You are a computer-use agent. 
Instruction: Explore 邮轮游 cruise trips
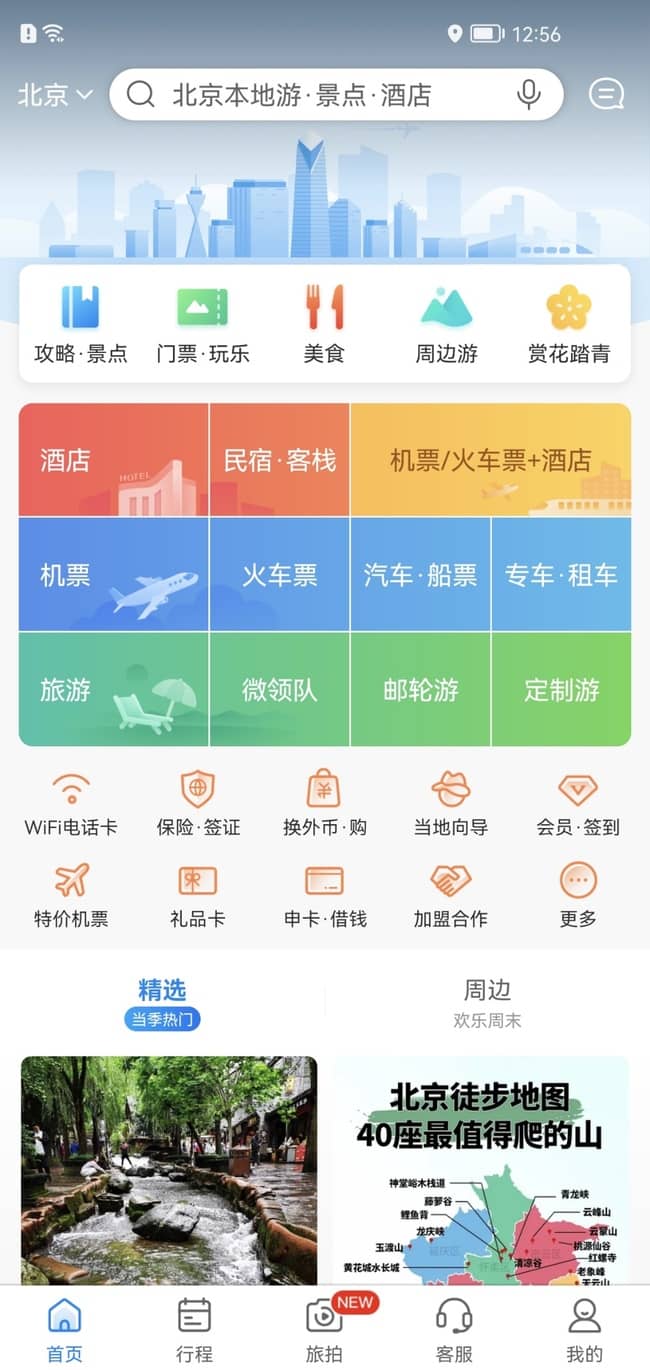[420, 689]
